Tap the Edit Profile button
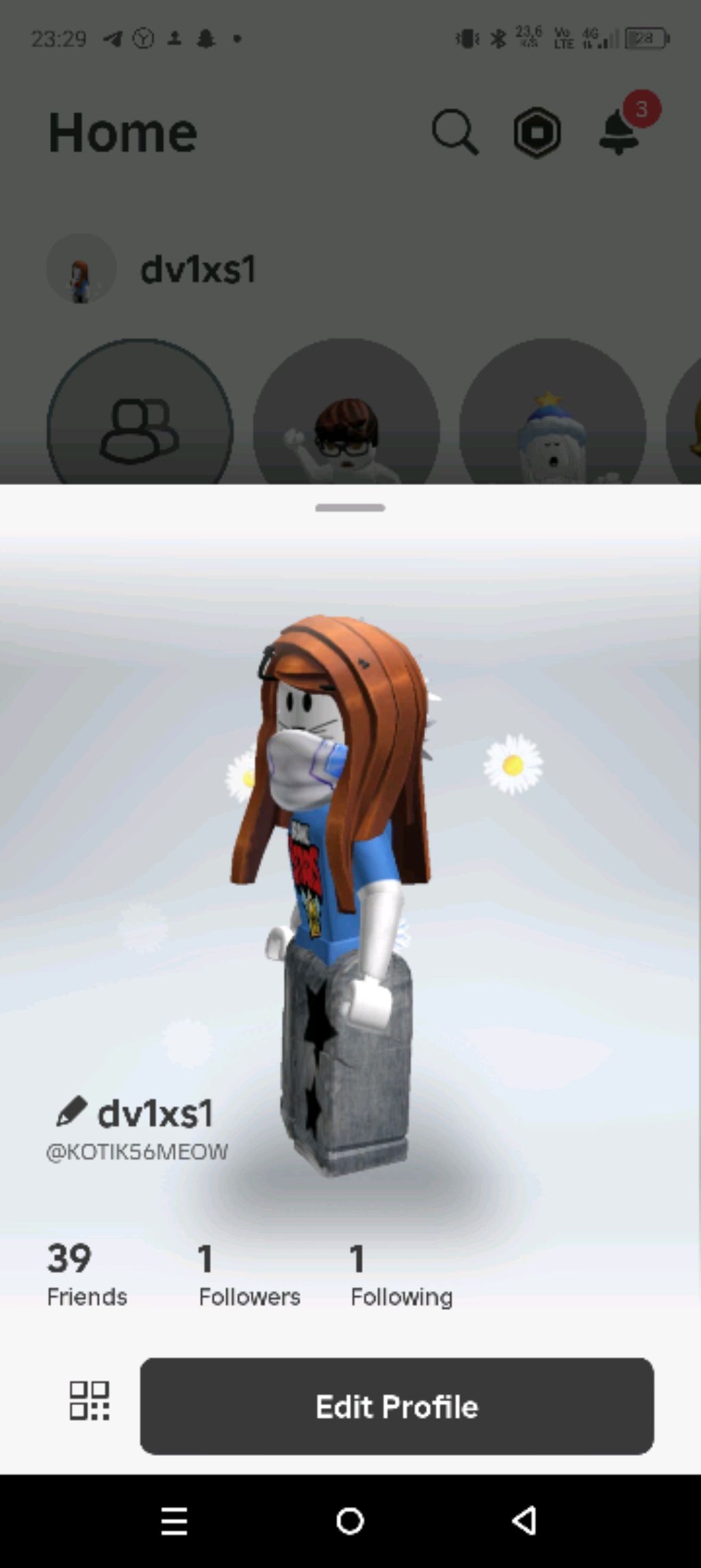 (x=396, y=1406)
